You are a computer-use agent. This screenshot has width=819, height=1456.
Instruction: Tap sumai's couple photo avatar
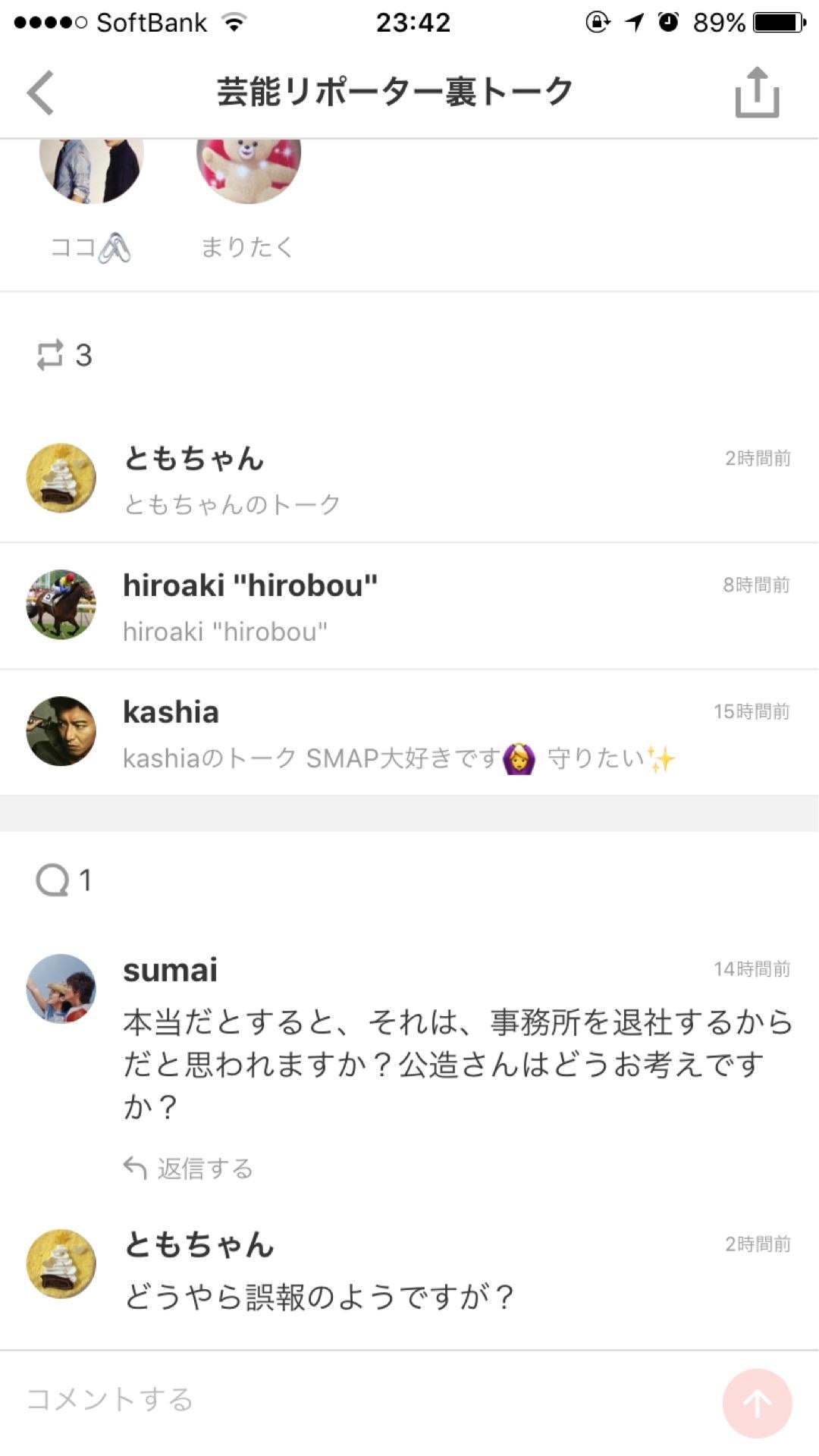pos(61,989)
